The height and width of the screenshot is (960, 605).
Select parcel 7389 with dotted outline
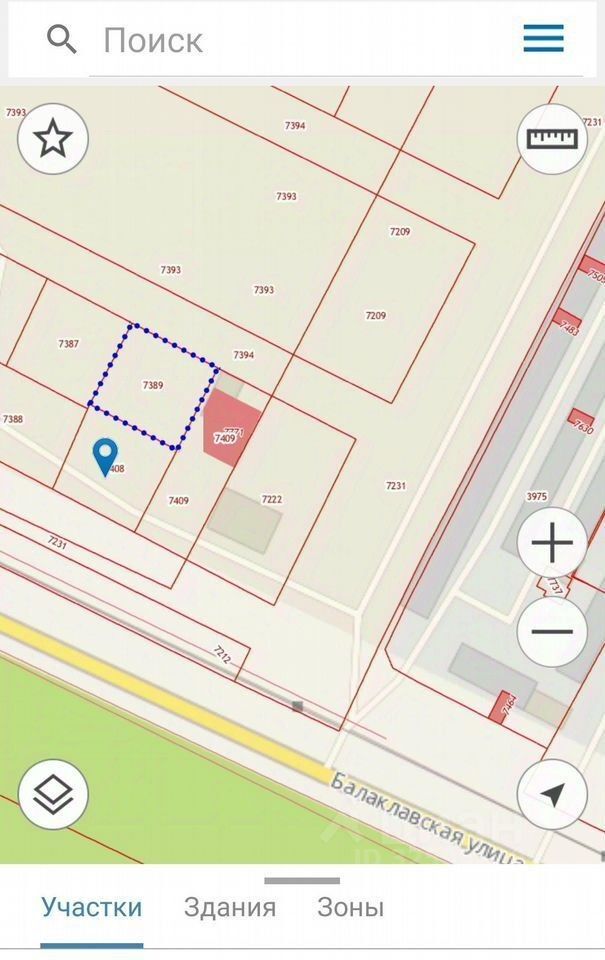coord(153,385)
